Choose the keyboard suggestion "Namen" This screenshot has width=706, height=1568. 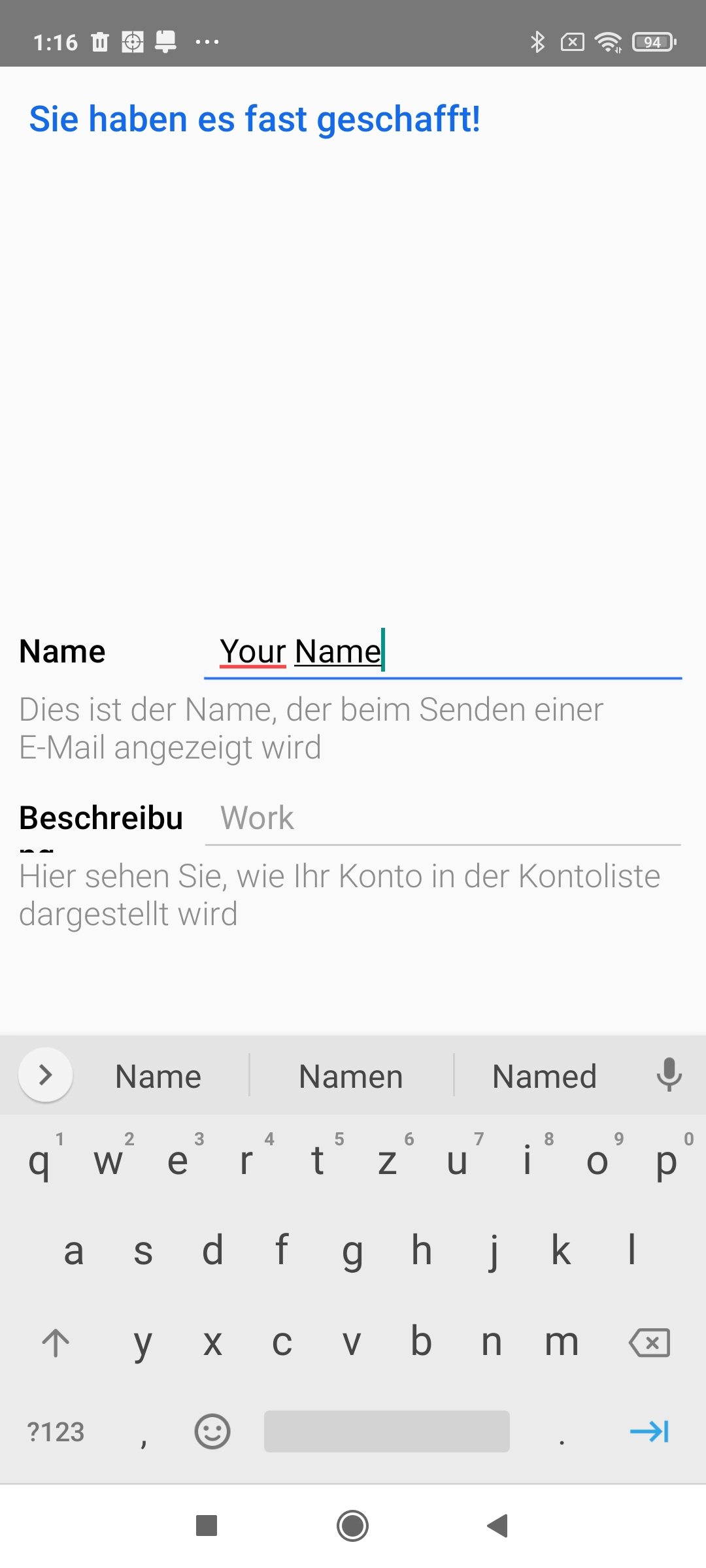pyautogui.click(x=351, y=1077)
